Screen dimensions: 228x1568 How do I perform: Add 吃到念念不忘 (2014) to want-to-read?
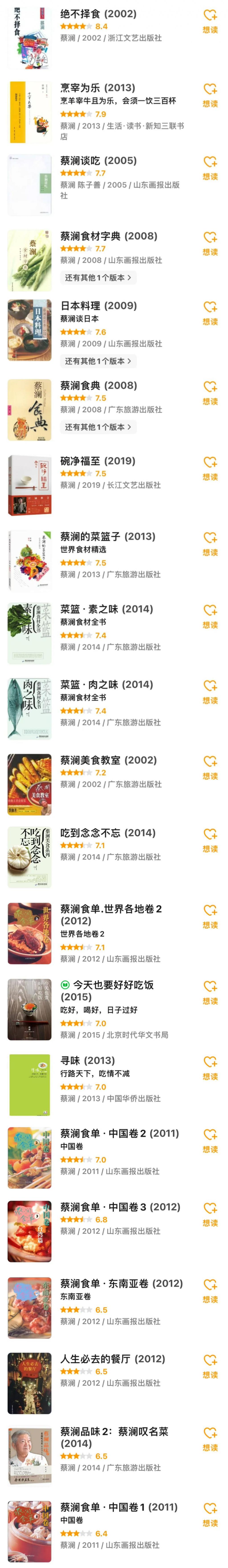pyautogui.click(x=210, y=839)
